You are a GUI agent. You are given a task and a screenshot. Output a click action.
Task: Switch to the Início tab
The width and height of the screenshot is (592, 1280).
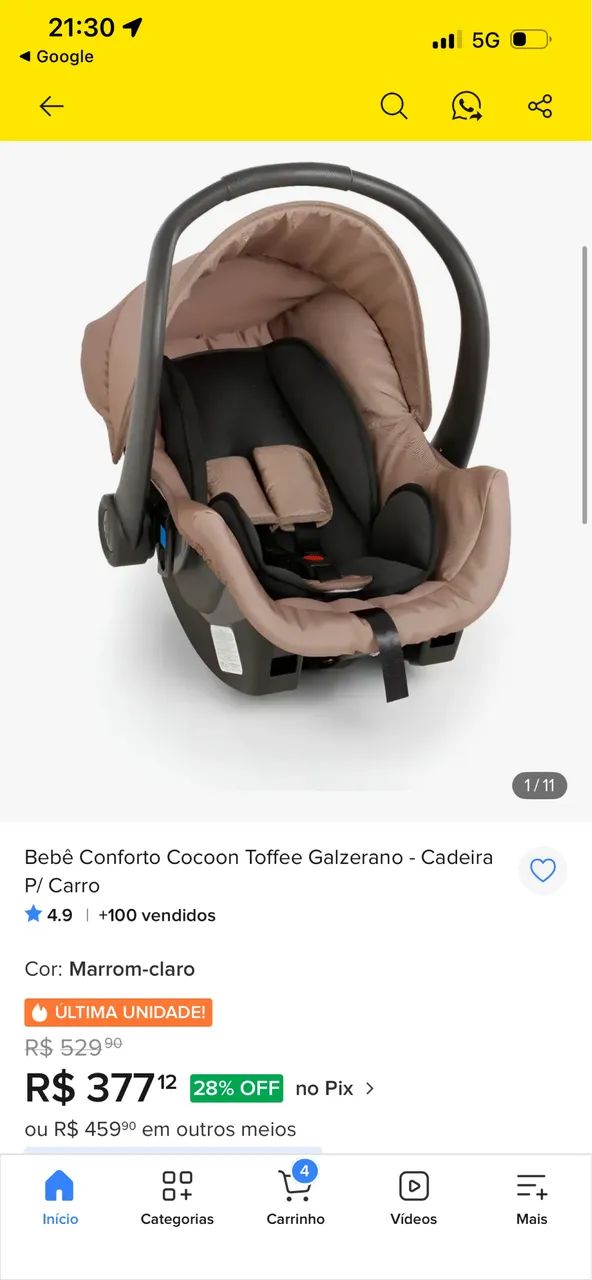click(60, 1198)
